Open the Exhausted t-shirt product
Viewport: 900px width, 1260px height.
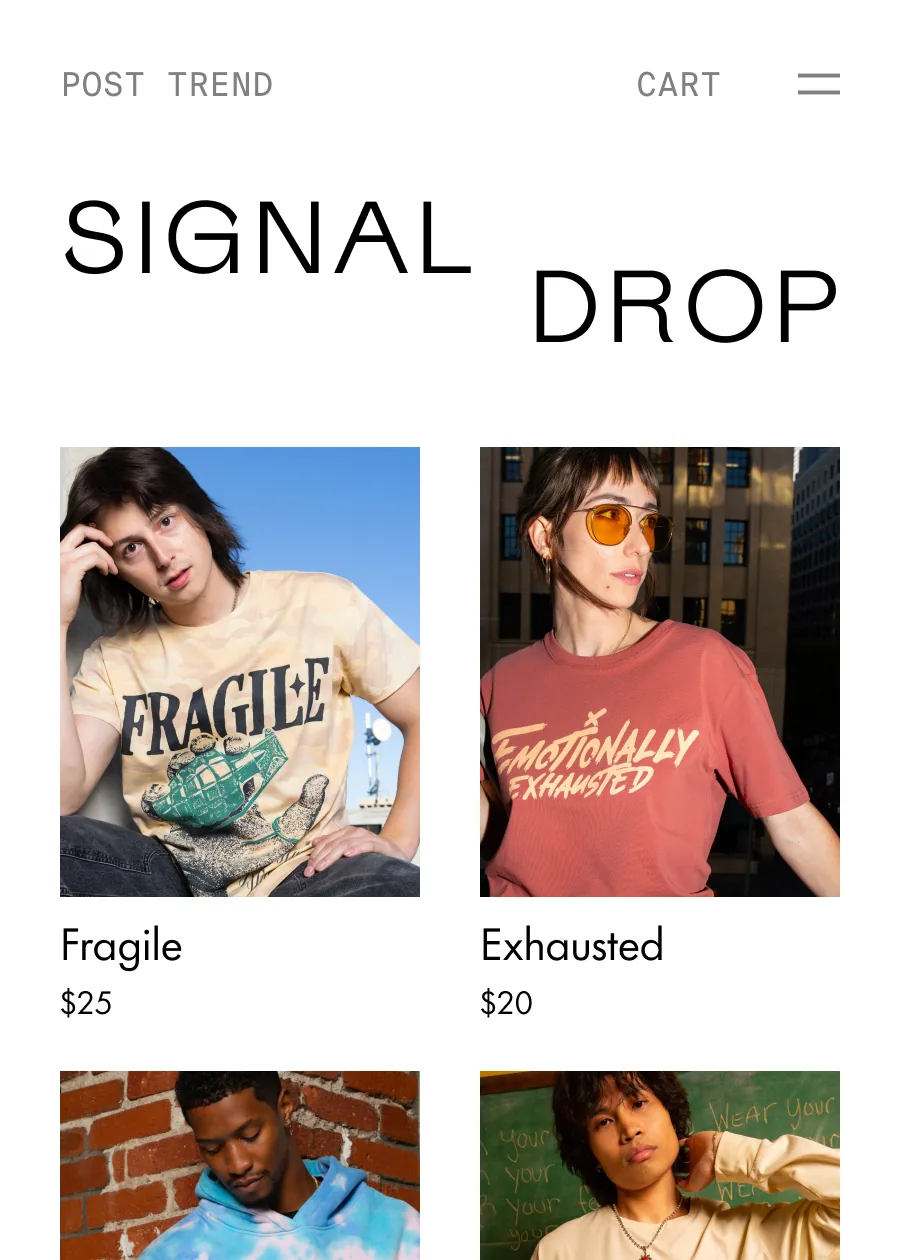pyautogui.click(x=660, y=672)
